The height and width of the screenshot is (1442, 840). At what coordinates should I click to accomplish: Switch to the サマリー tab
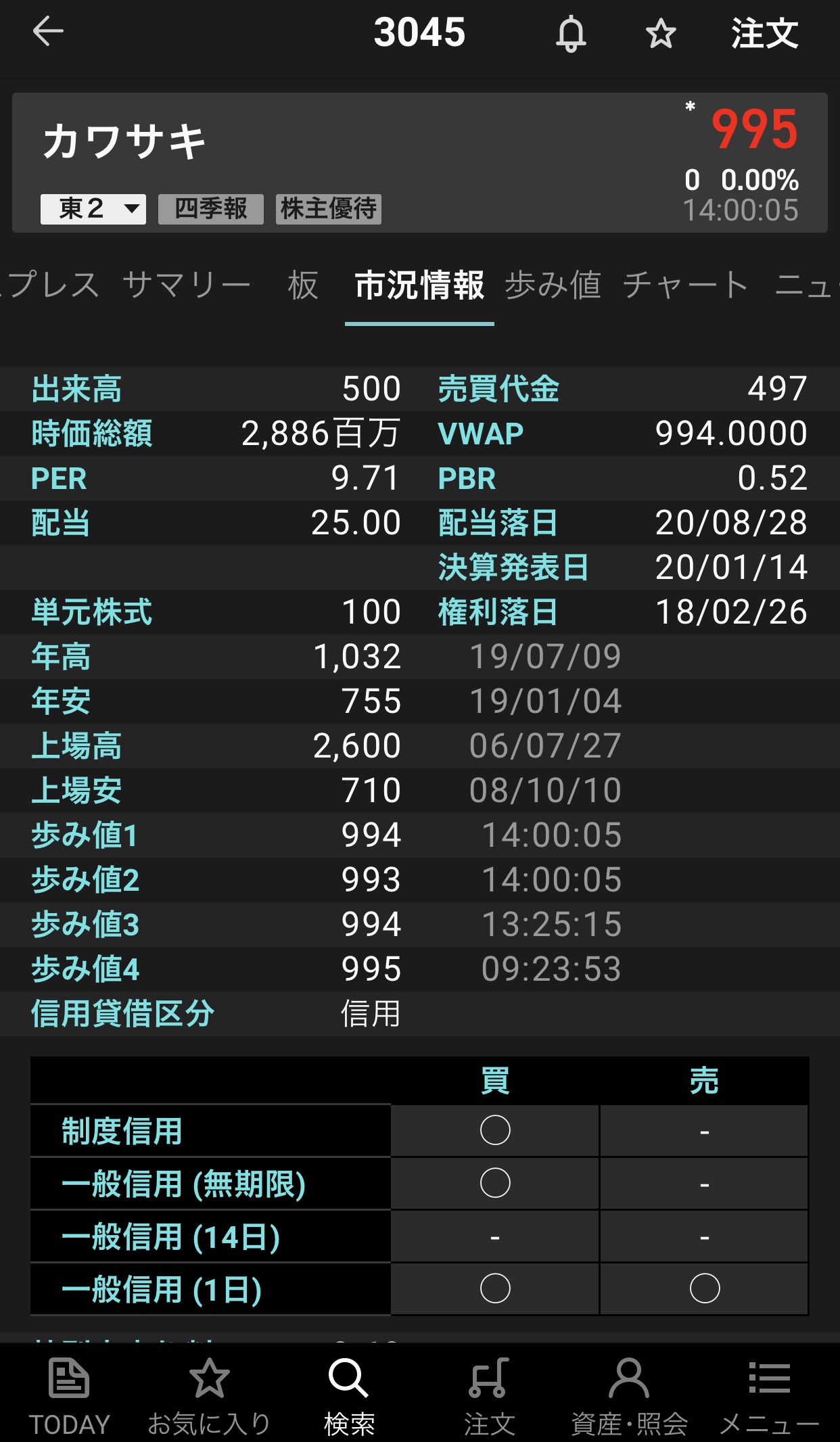pyautogui.click(x=187, y=285)
